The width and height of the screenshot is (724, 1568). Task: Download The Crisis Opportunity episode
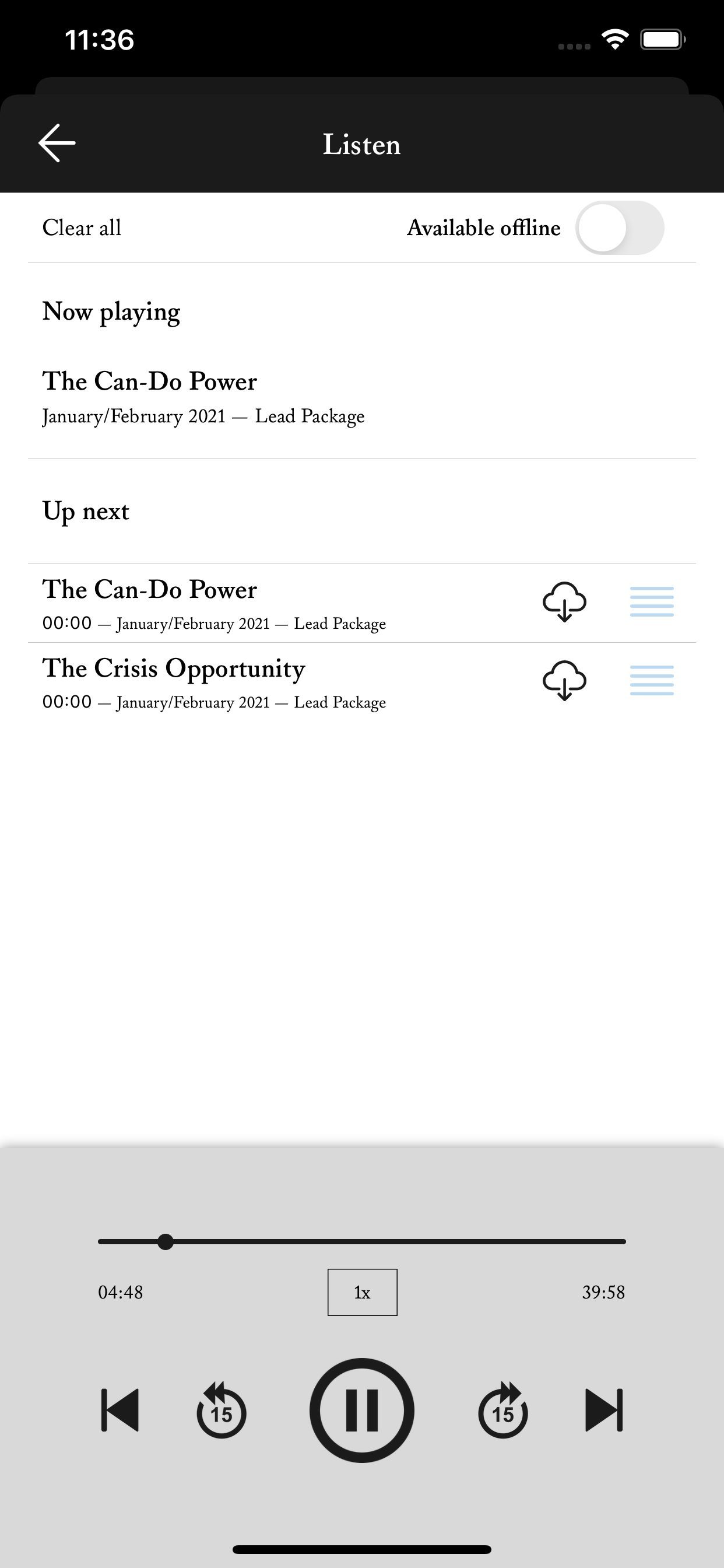[x=564, y=680]
